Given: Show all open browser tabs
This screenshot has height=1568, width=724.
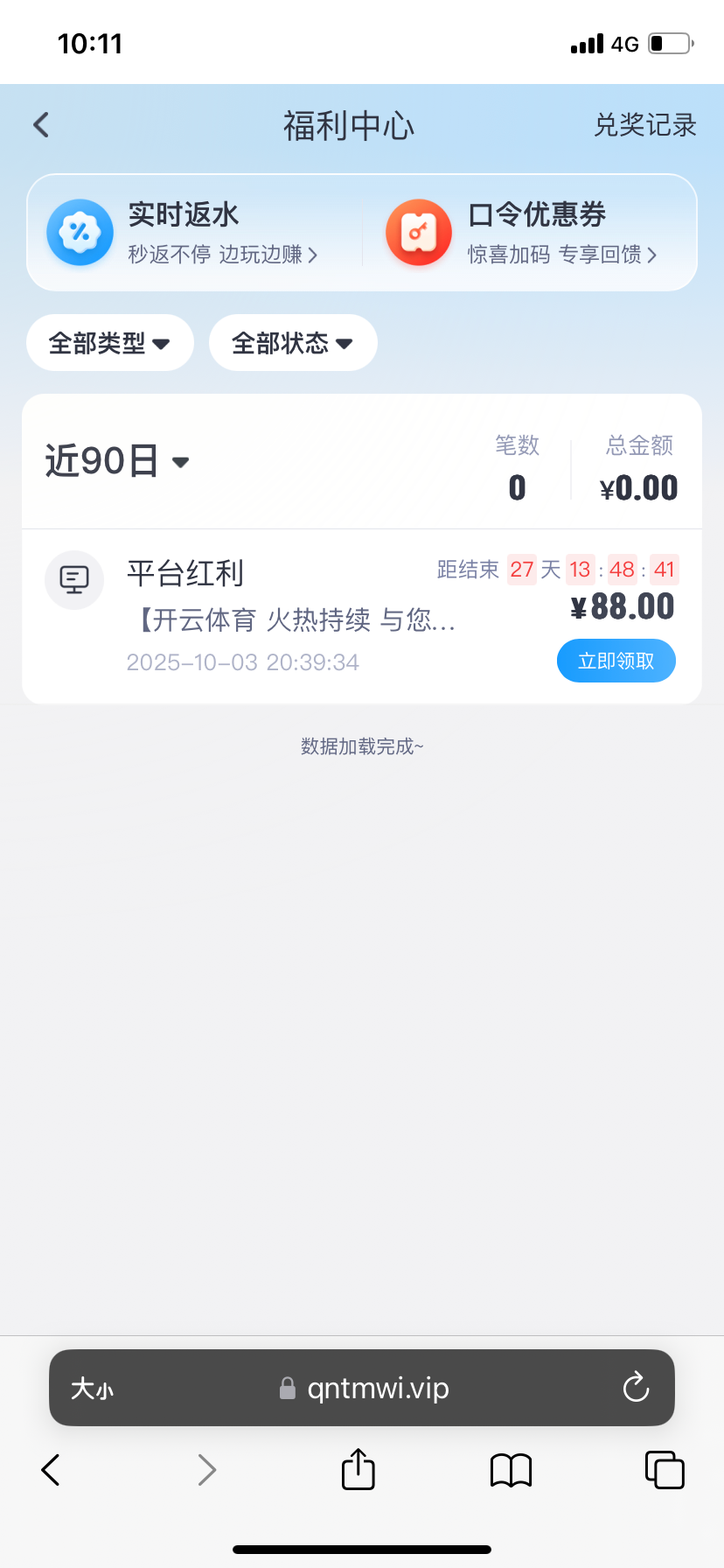Looking at the screenshot, I should (x=665, y=1470).
